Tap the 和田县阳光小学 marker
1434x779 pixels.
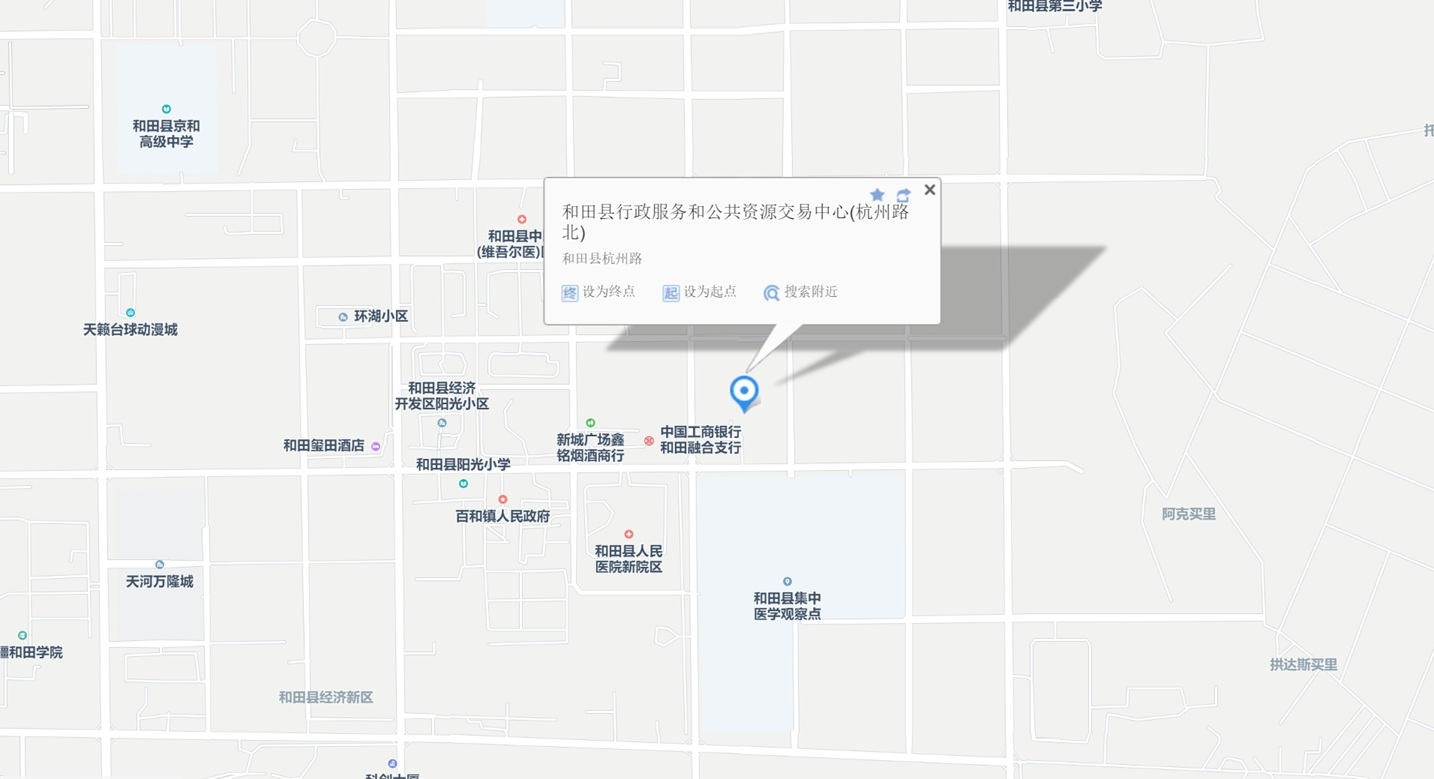tap(463, 484)
